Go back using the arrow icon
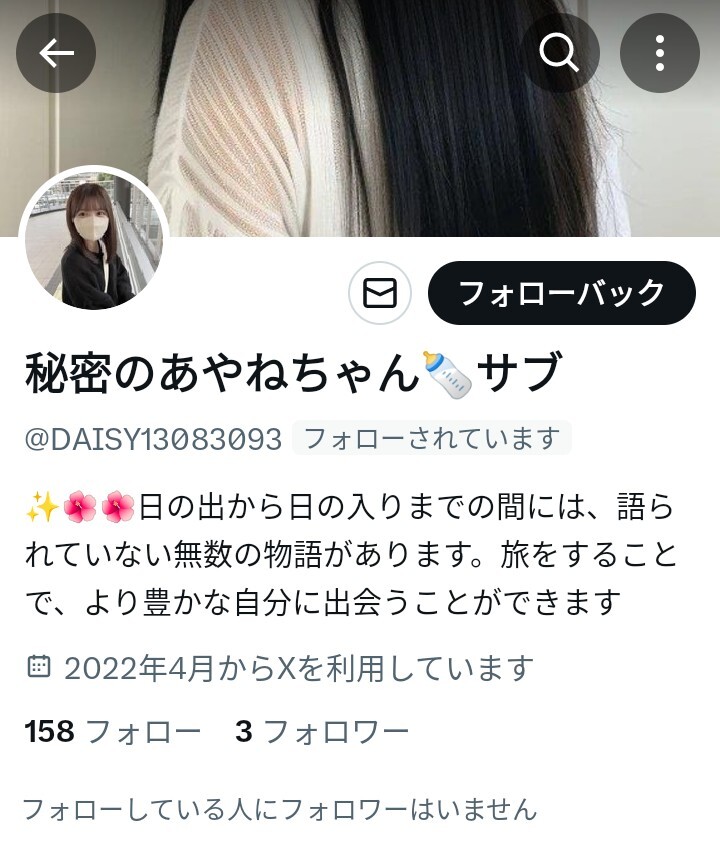The width and height of the screenshot is (720, 842). tap(56, 52)
